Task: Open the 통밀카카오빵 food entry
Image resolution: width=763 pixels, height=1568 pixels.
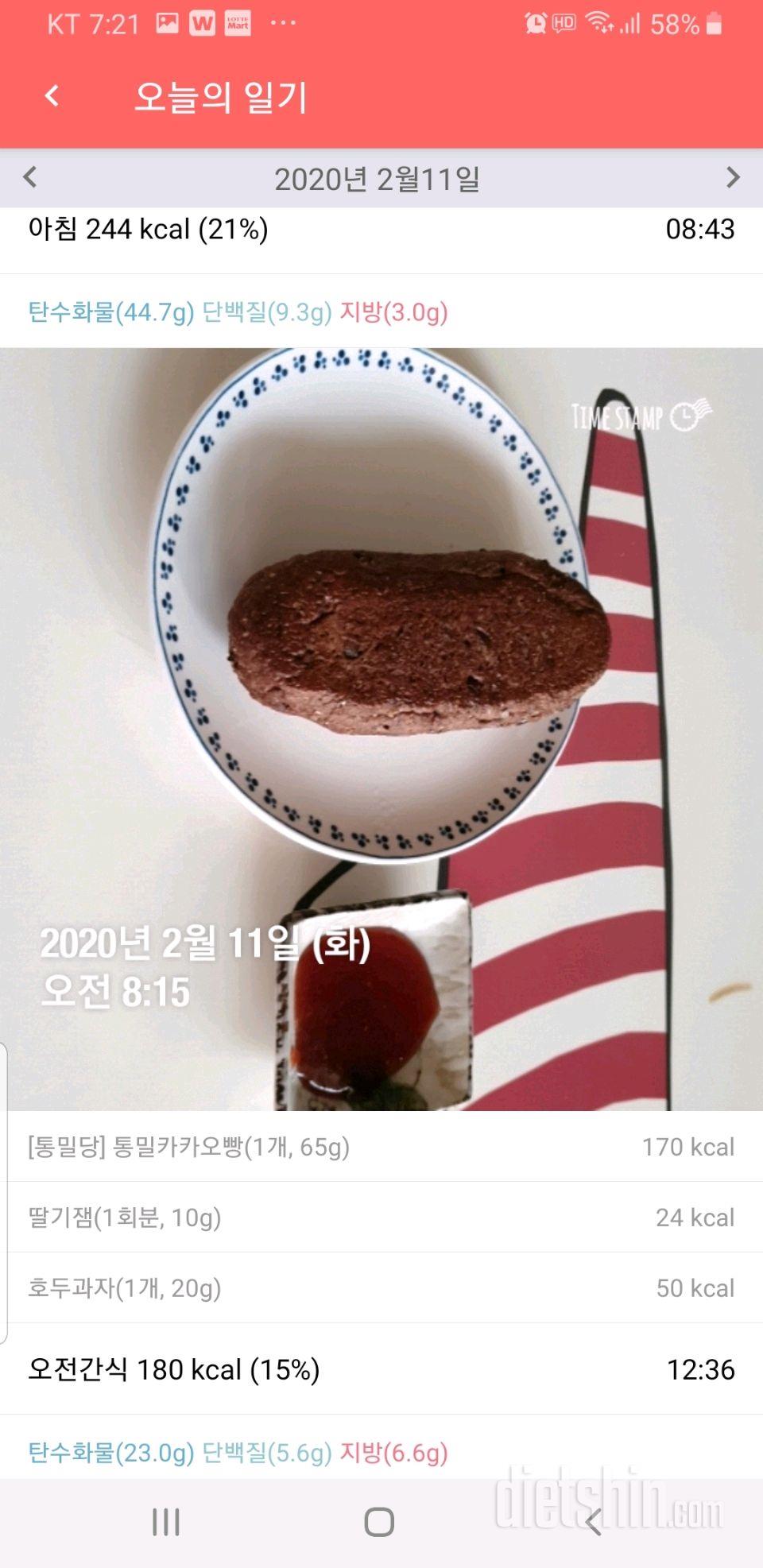Action: [380, 1147]
